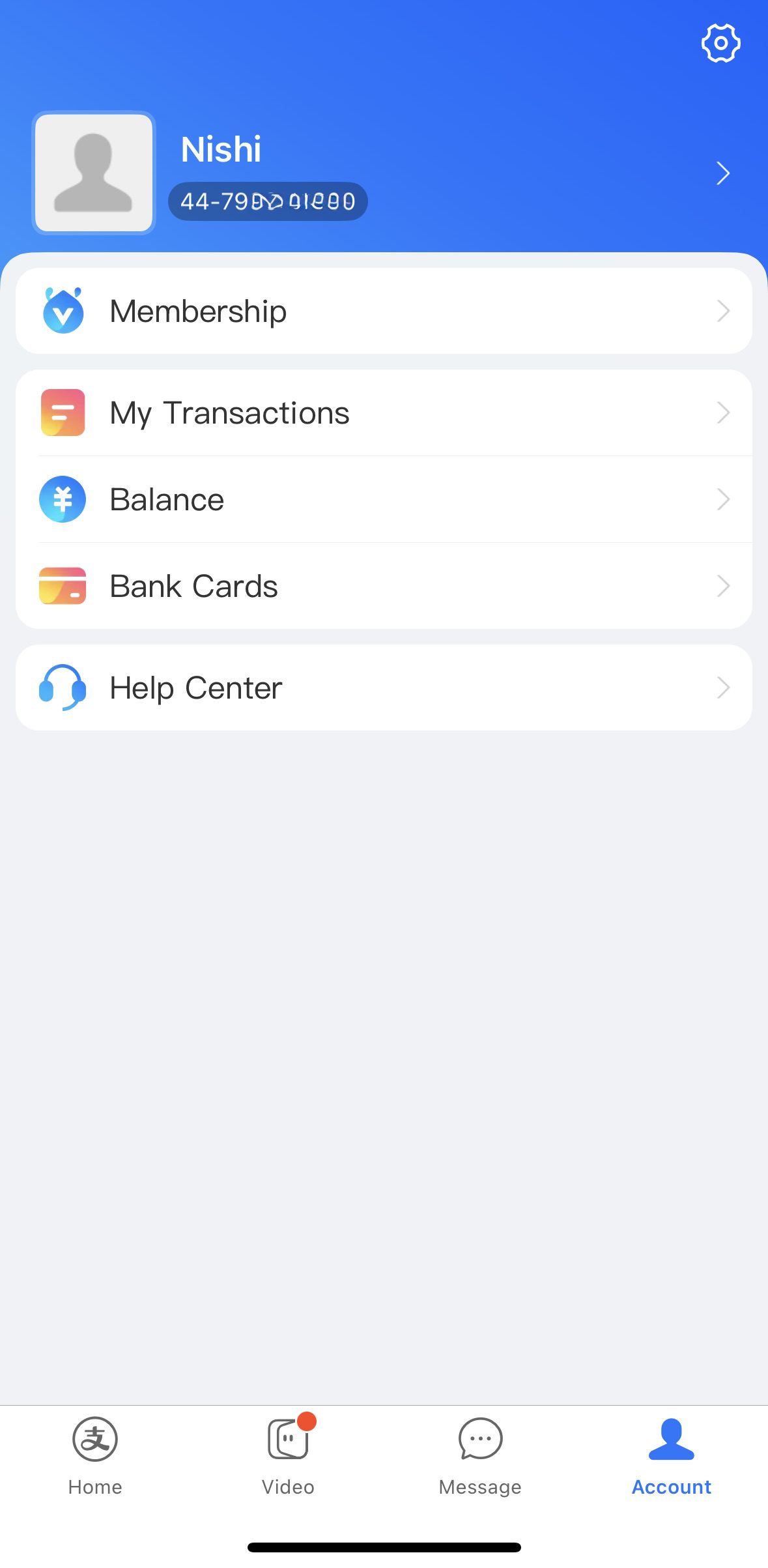Open the Settings gear icon
768x1568 pixels.
tap(720, 43)
